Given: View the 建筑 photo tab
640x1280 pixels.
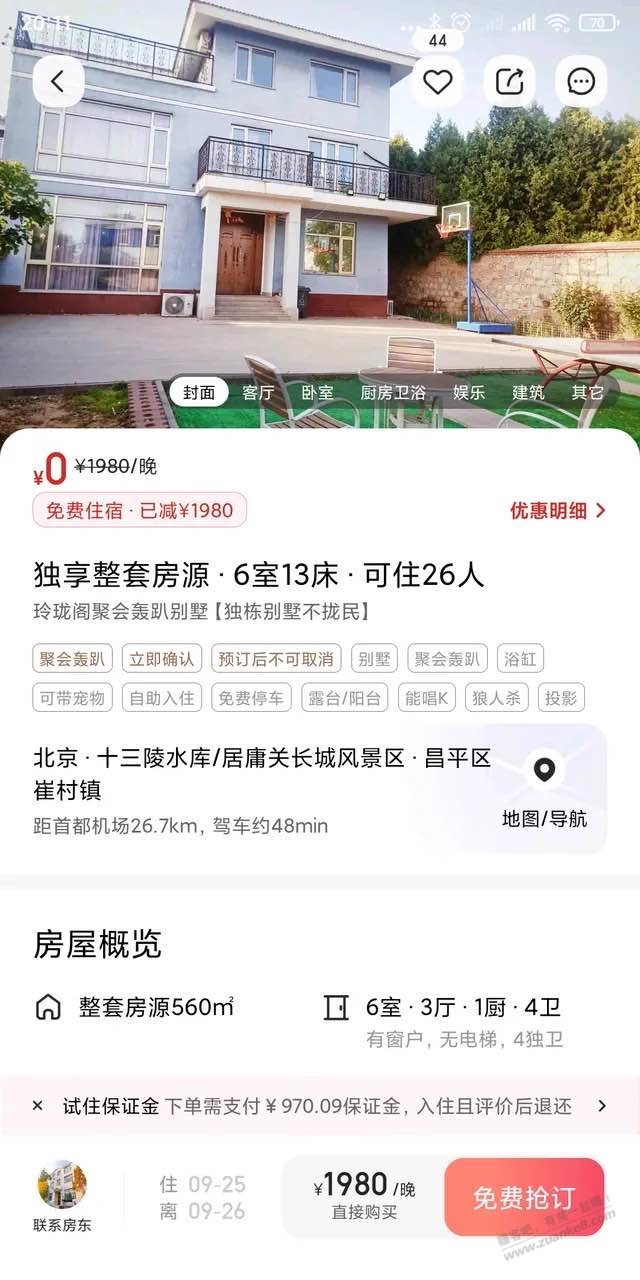Looking at the screenshot, I should (528, 392).
